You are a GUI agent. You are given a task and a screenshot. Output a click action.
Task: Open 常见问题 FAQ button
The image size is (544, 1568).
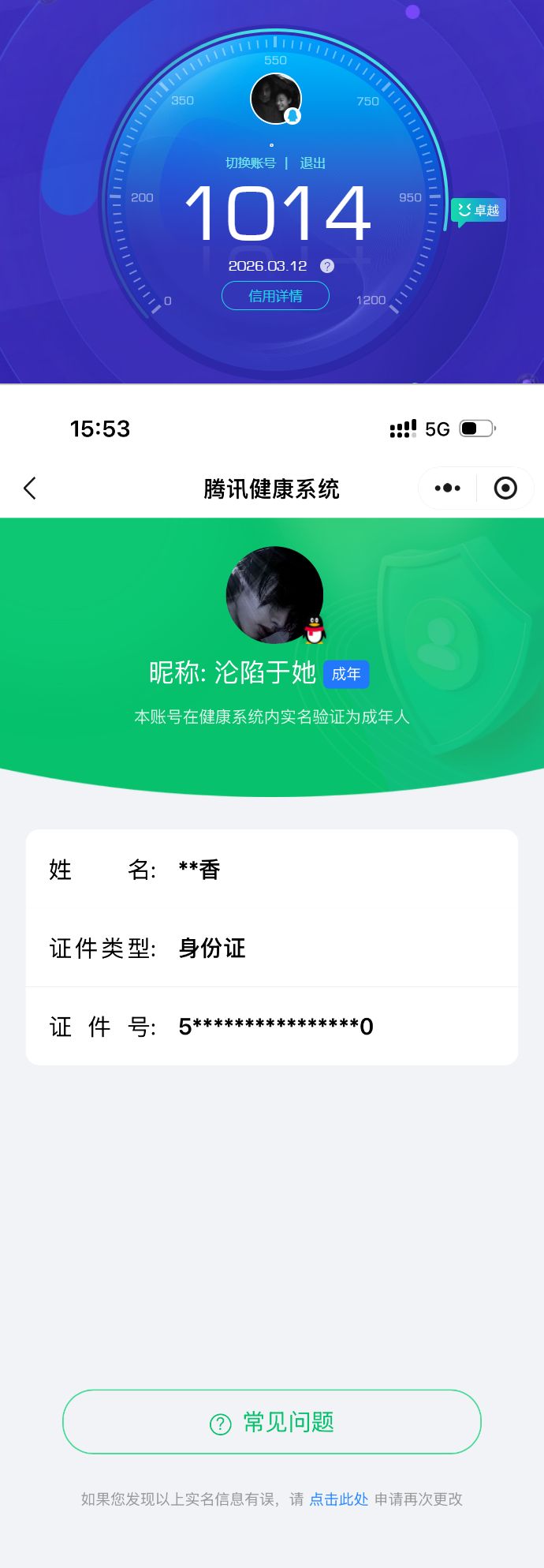pyautogui.click(x=272, y=1422)
